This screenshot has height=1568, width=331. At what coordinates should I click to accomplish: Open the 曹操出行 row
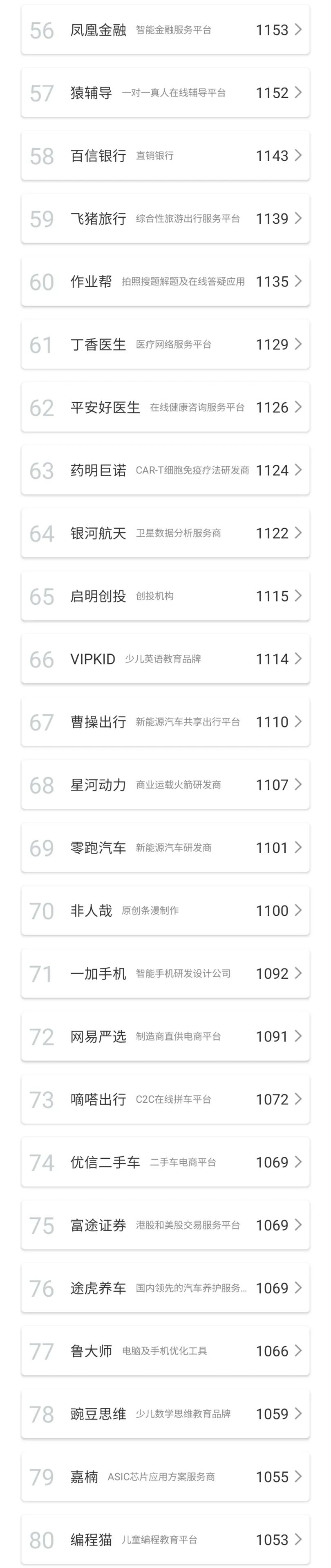coord(165,722)
